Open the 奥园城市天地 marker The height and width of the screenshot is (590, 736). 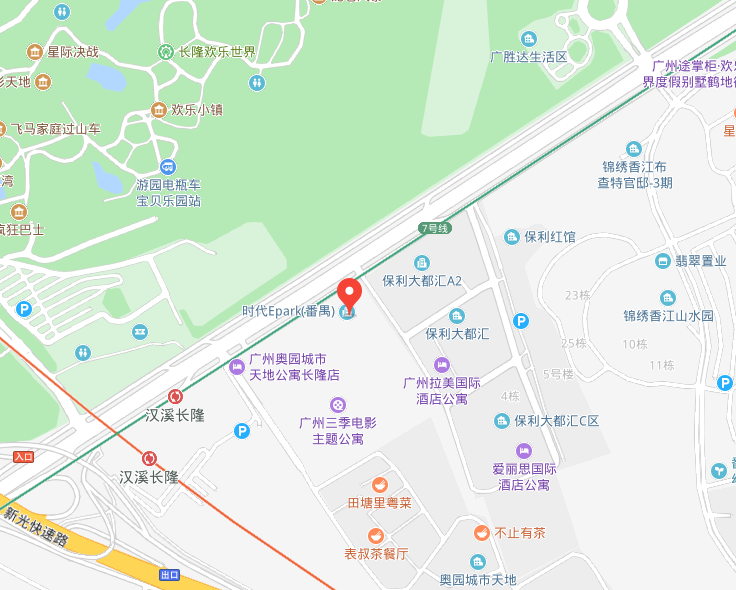[x=478, y=562]
